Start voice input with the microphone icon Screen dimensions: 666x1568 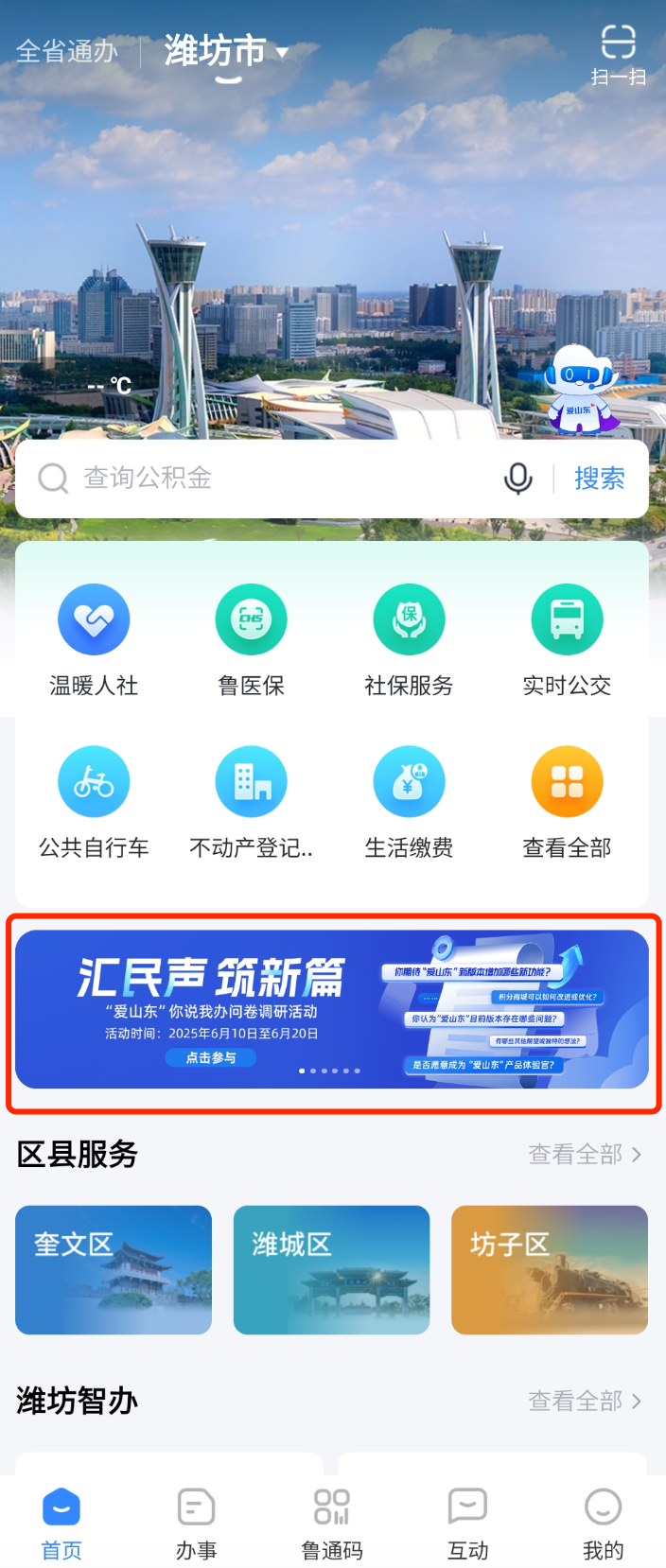click(517, 479)
